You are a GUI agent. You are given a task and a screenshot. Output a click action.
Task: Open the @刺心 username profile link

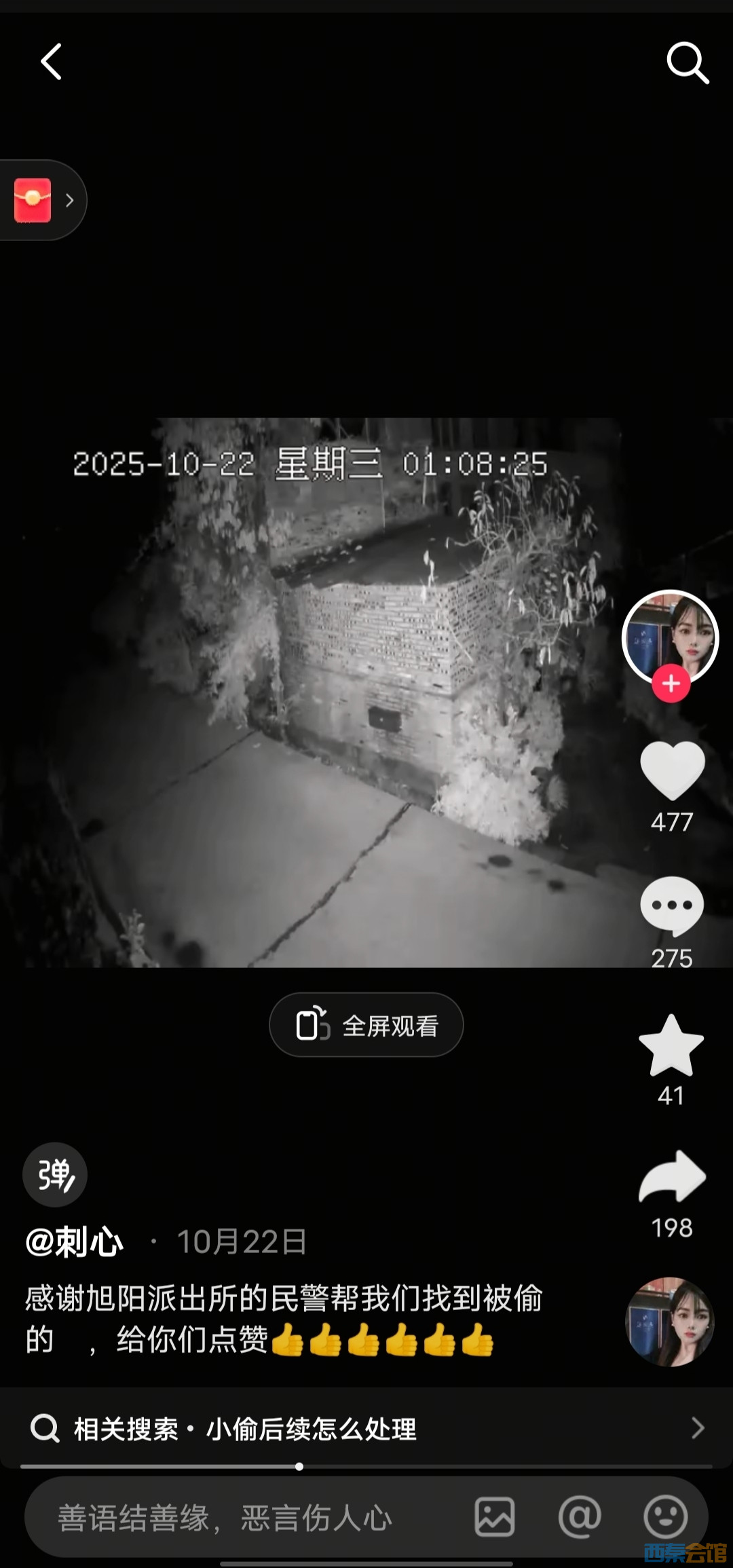point(75,1242)
